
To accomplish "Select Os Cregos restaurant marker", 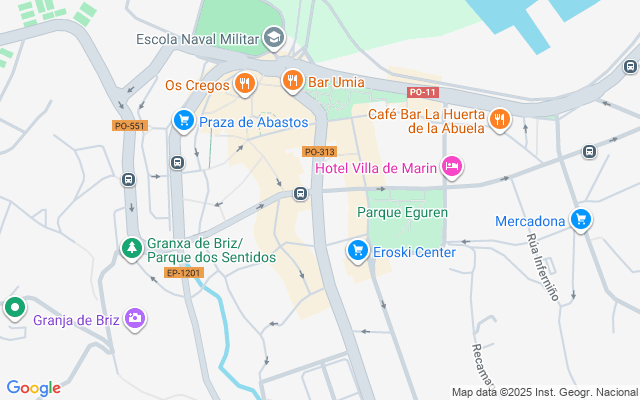I will [242, 84].
